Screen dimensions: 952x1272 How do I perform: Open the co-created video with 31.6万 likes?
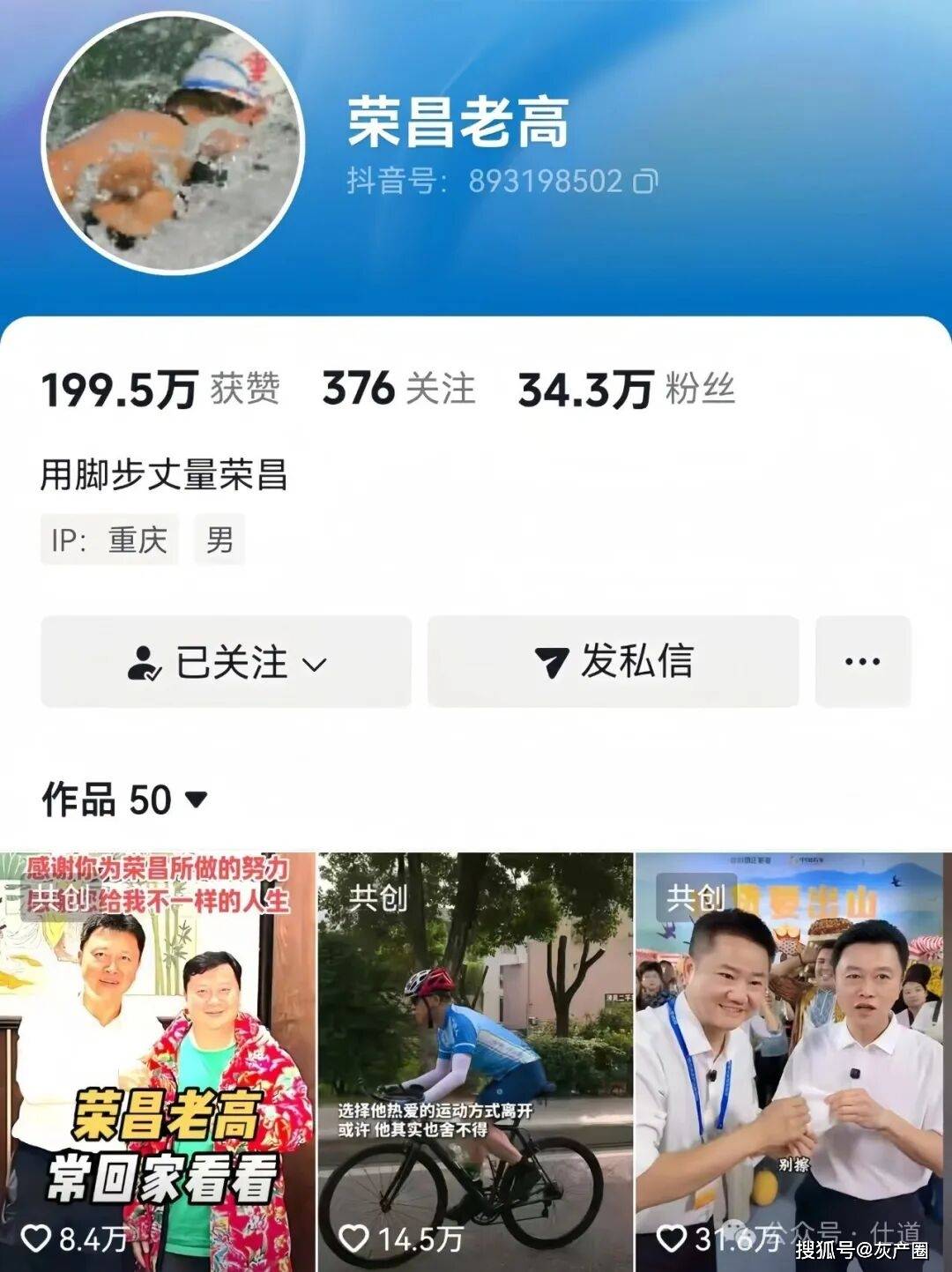(793, 1058)
